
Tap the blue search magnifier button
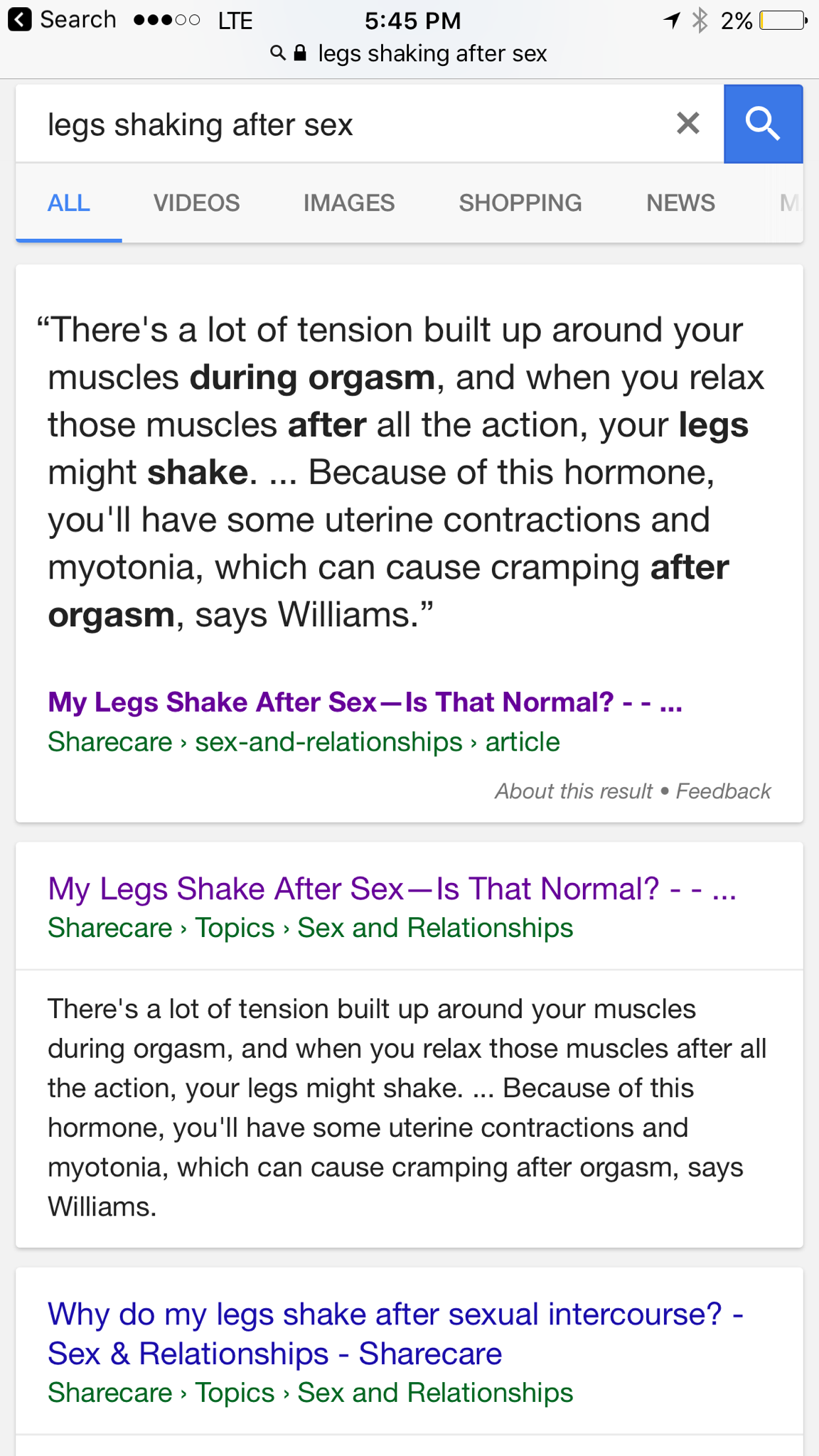coord(763,124)
